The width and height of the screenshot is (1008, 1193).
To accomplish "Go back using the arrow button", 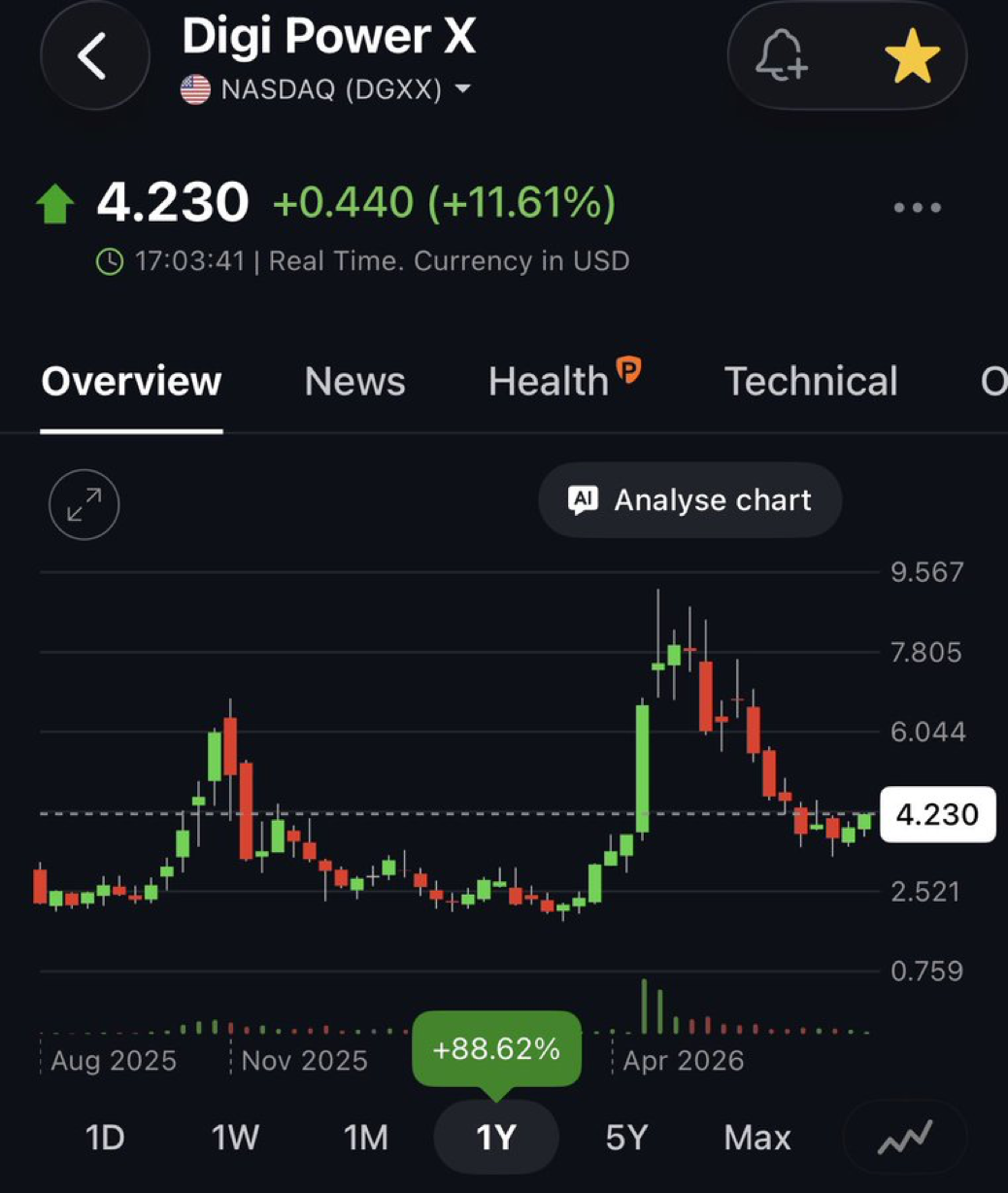I will 94,56.
